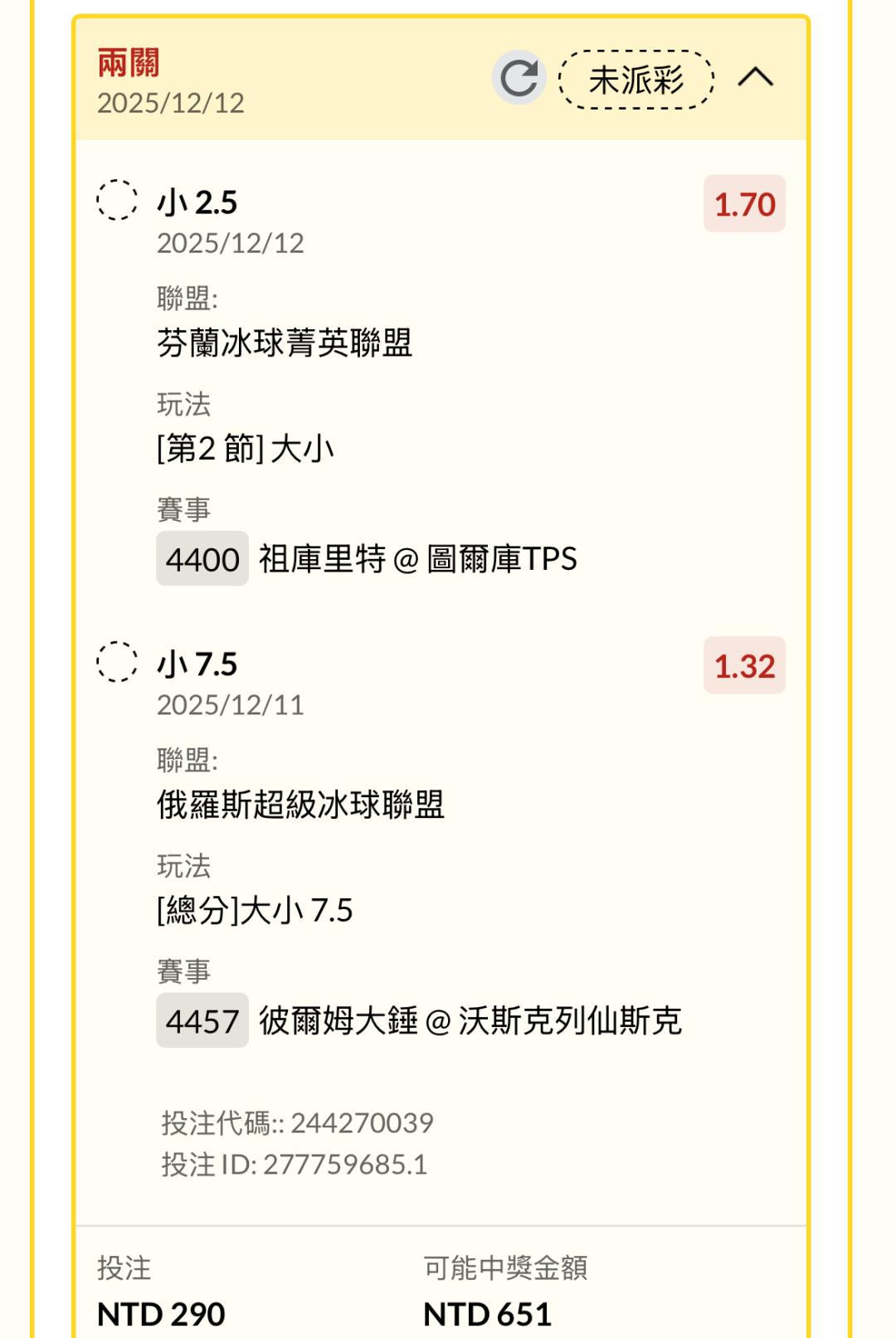The width and height of the screenshot is (896, 1338).
Task: Collapse the 兩關 bet details
Action: 755,79
